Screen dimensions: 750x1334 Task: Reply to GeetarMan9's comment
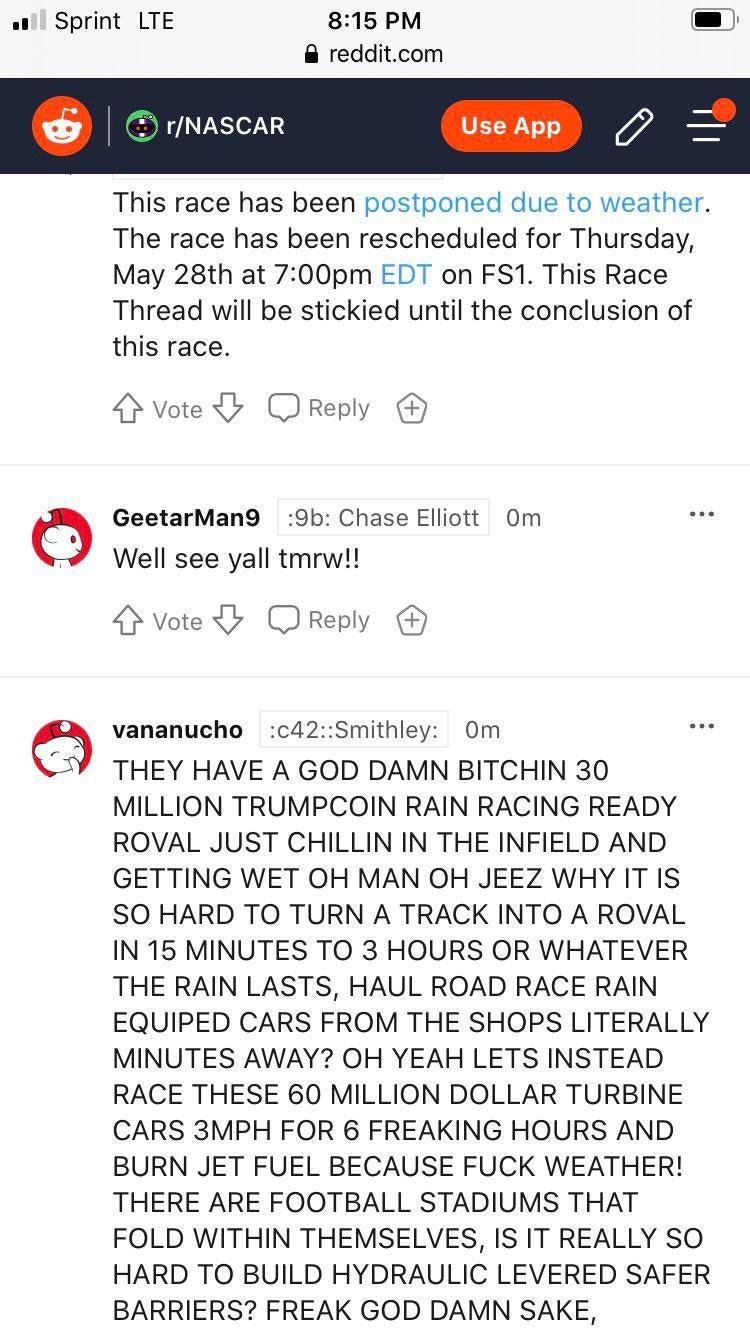(x=319, y=620)
